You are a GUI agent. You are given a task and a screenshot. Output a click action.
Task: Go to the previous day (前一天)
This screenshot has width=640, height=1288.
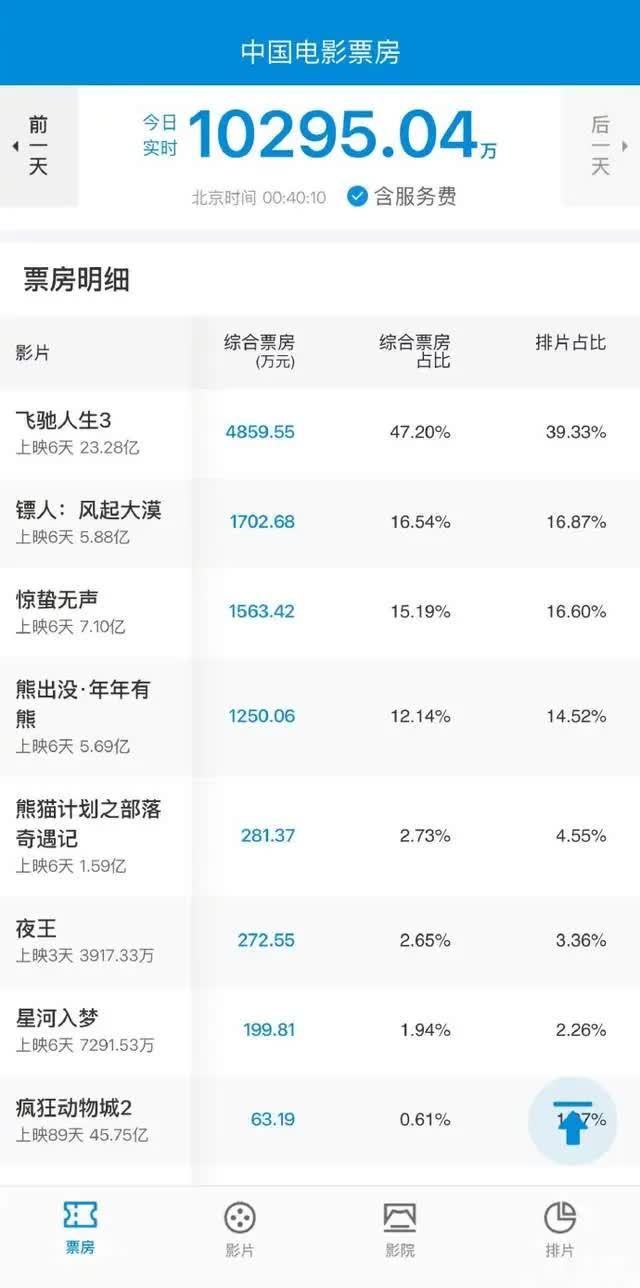38,146
